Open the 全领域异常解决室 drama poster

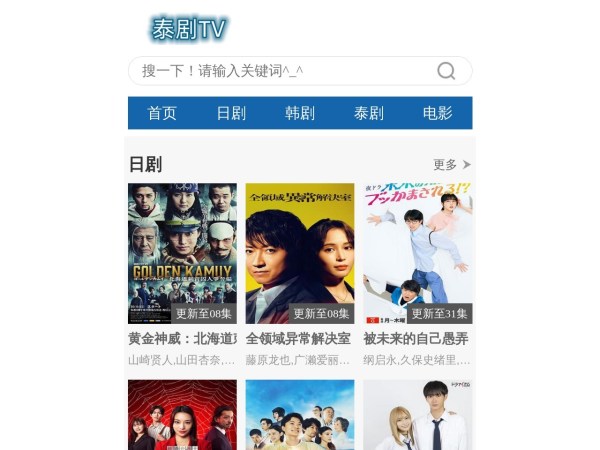pyautogui.click(x=300, y=253)
